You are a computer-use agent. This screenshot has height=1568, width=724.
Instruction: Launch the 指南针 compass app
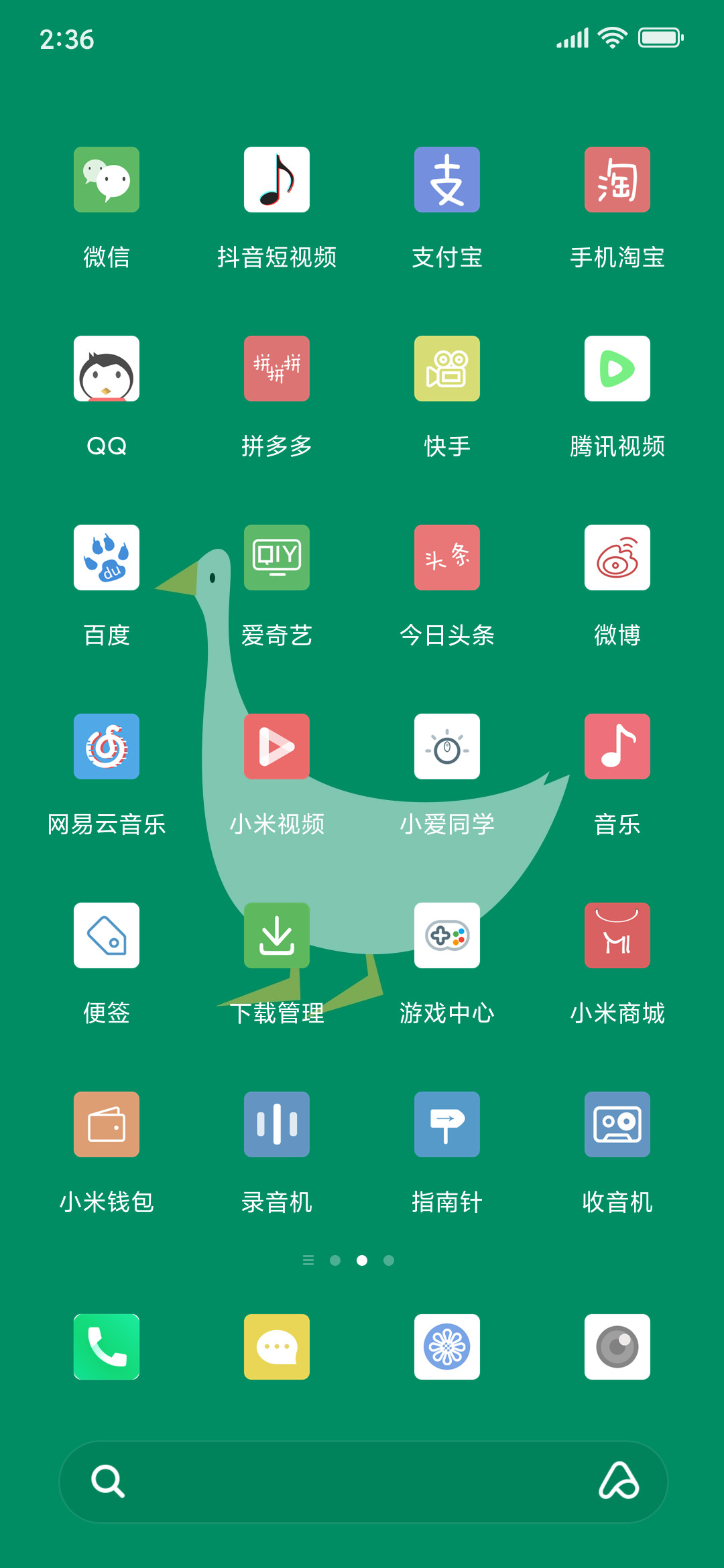click(447, 1124)
